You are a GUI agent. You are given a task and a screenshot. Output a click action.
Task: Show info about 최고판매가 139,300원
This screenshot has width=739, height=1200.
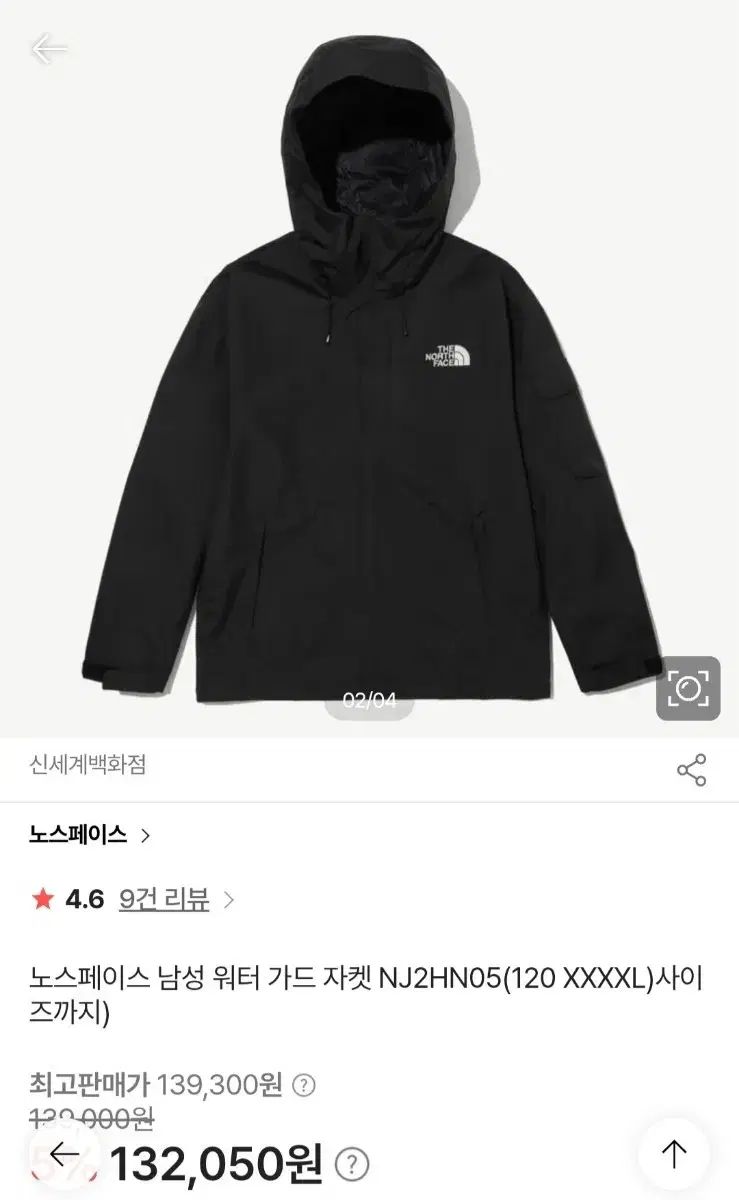(x=304, y=1083)
